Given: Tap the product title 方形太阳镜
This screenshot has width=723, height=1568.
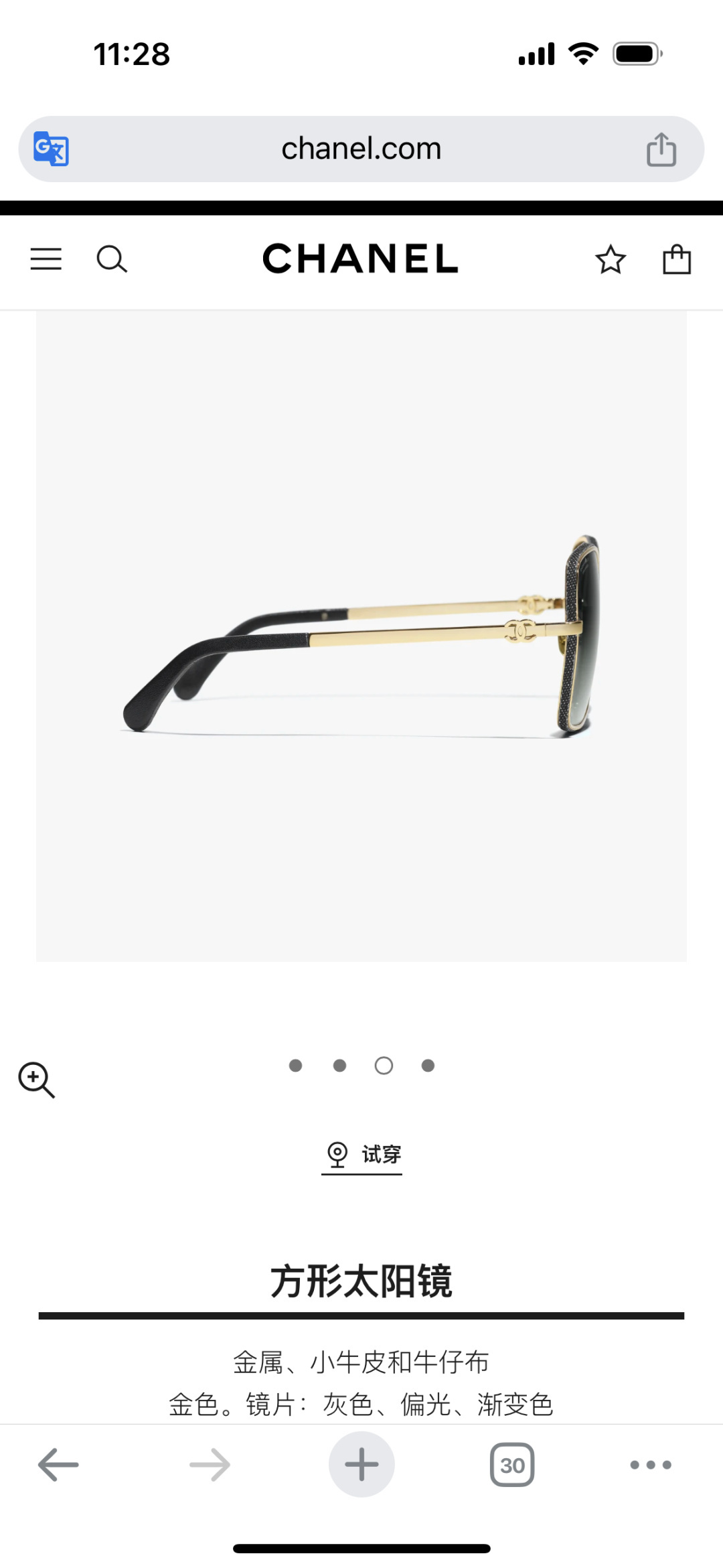Looking at the screenshot, I should (x=361, y=1281).
